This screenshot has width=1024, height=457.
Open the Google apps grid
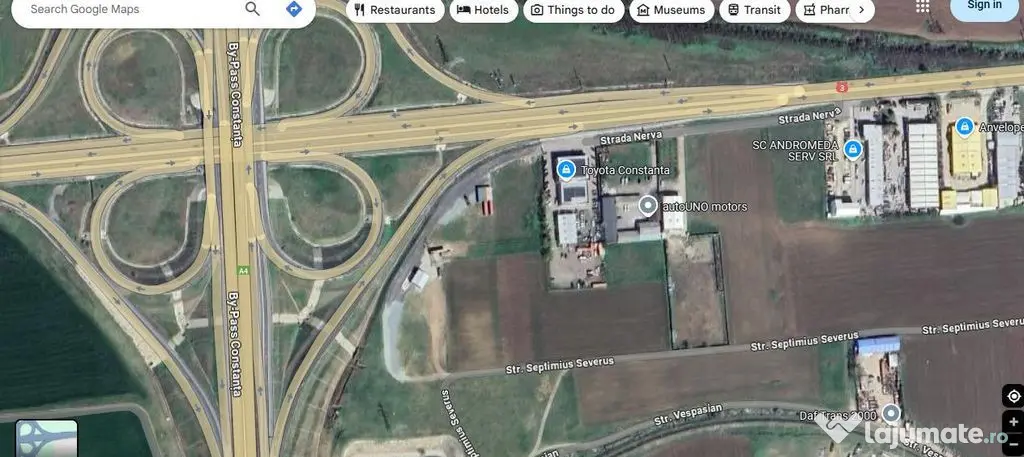click(x=922, y=6)
